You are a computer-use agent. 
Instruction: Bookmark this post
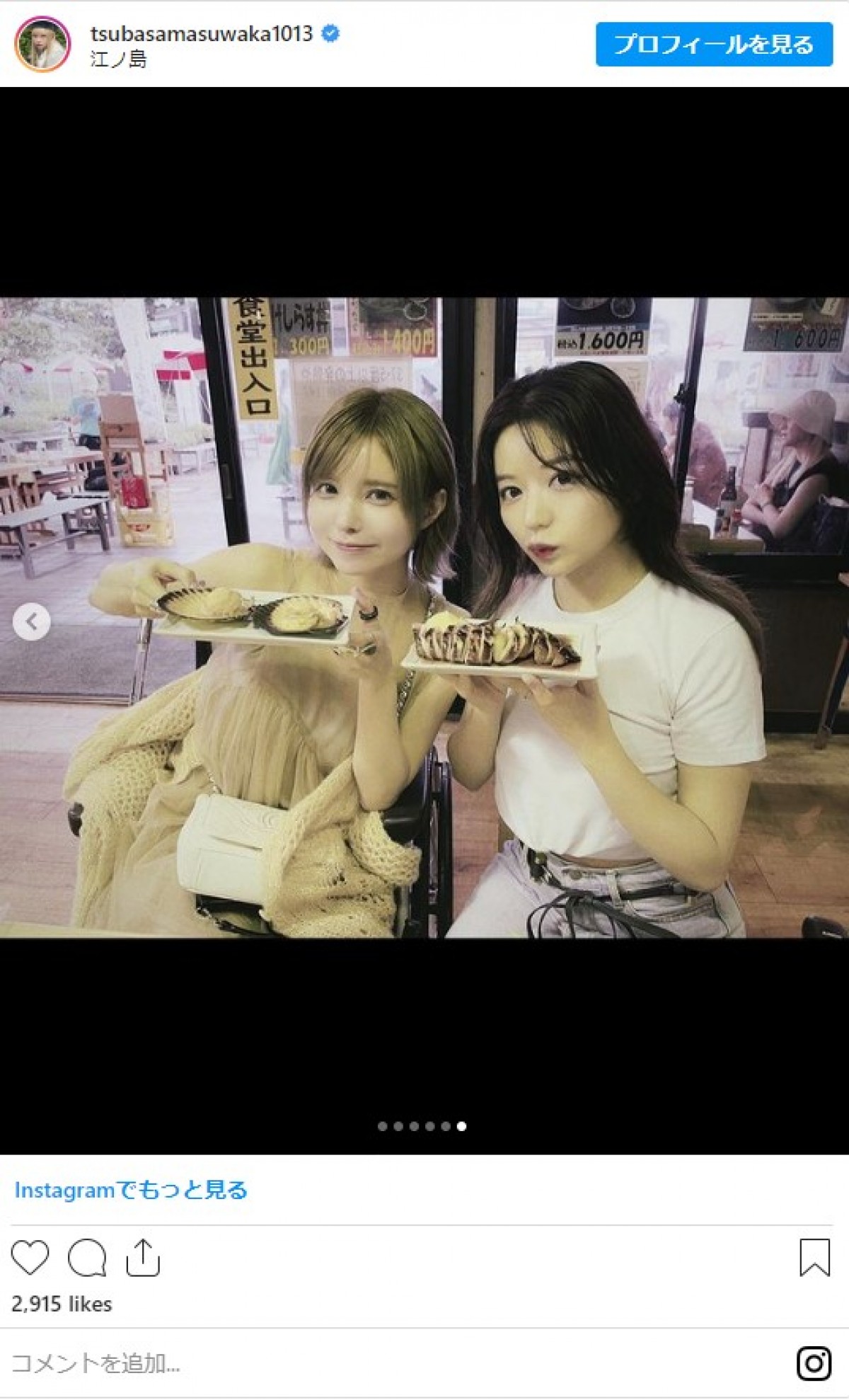click(x=814, y=1258)
